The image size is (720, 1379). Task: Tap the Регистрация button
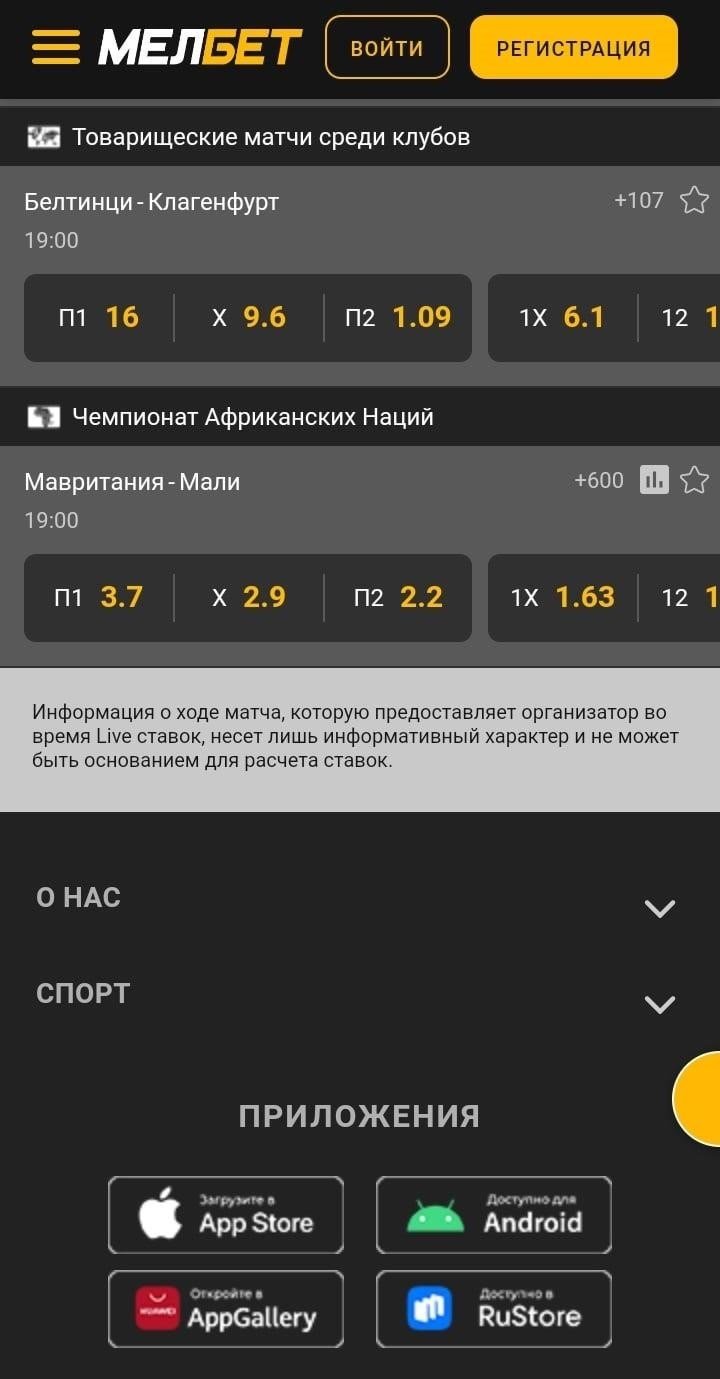[x=573, y=47]
